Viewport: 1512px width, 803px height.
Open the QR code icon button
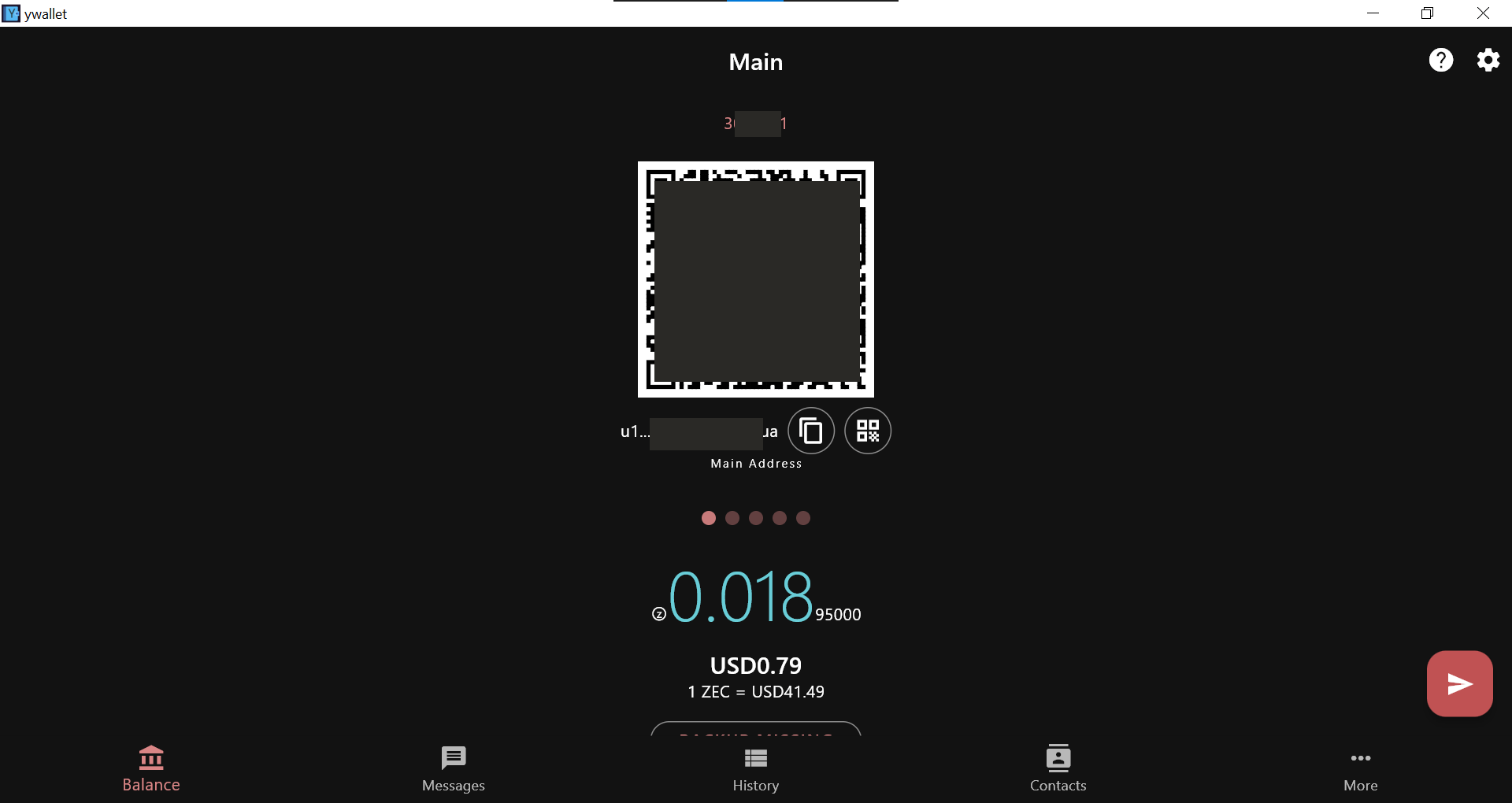pyautogui.click(x=867, y=431)
